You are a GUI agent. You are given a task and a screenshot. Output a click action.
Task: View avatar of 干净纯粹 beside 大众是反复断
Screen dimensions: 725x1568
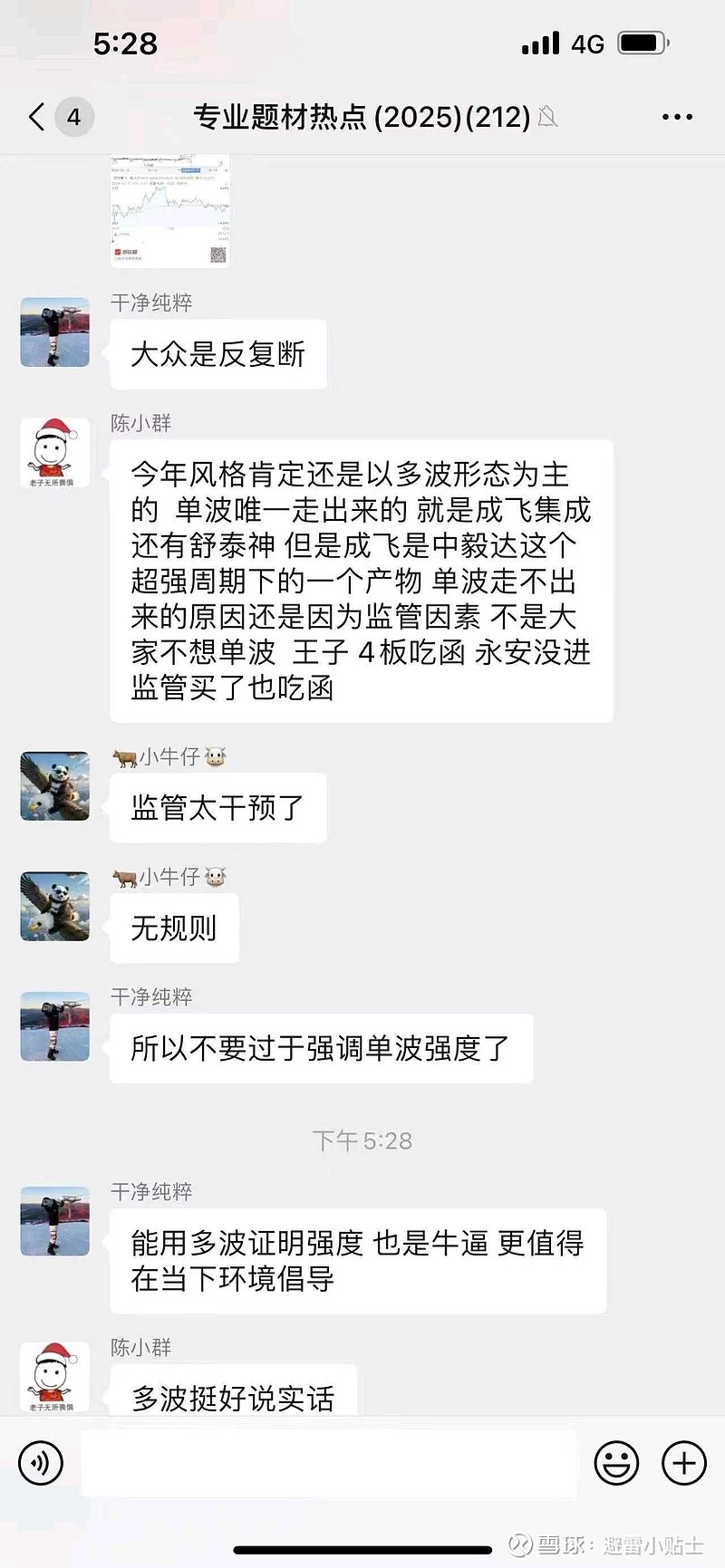[x=55, y=332]
